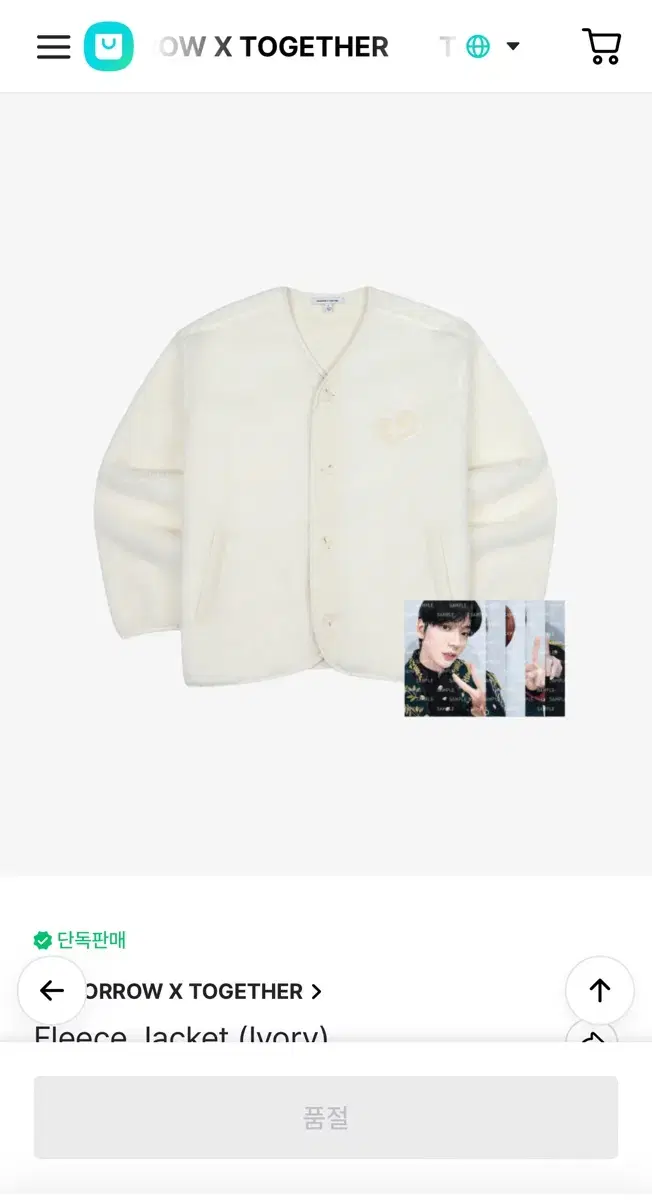Tap the sold out 품절 button
Screen dimensions: 652x1200
coord(326,1117)
